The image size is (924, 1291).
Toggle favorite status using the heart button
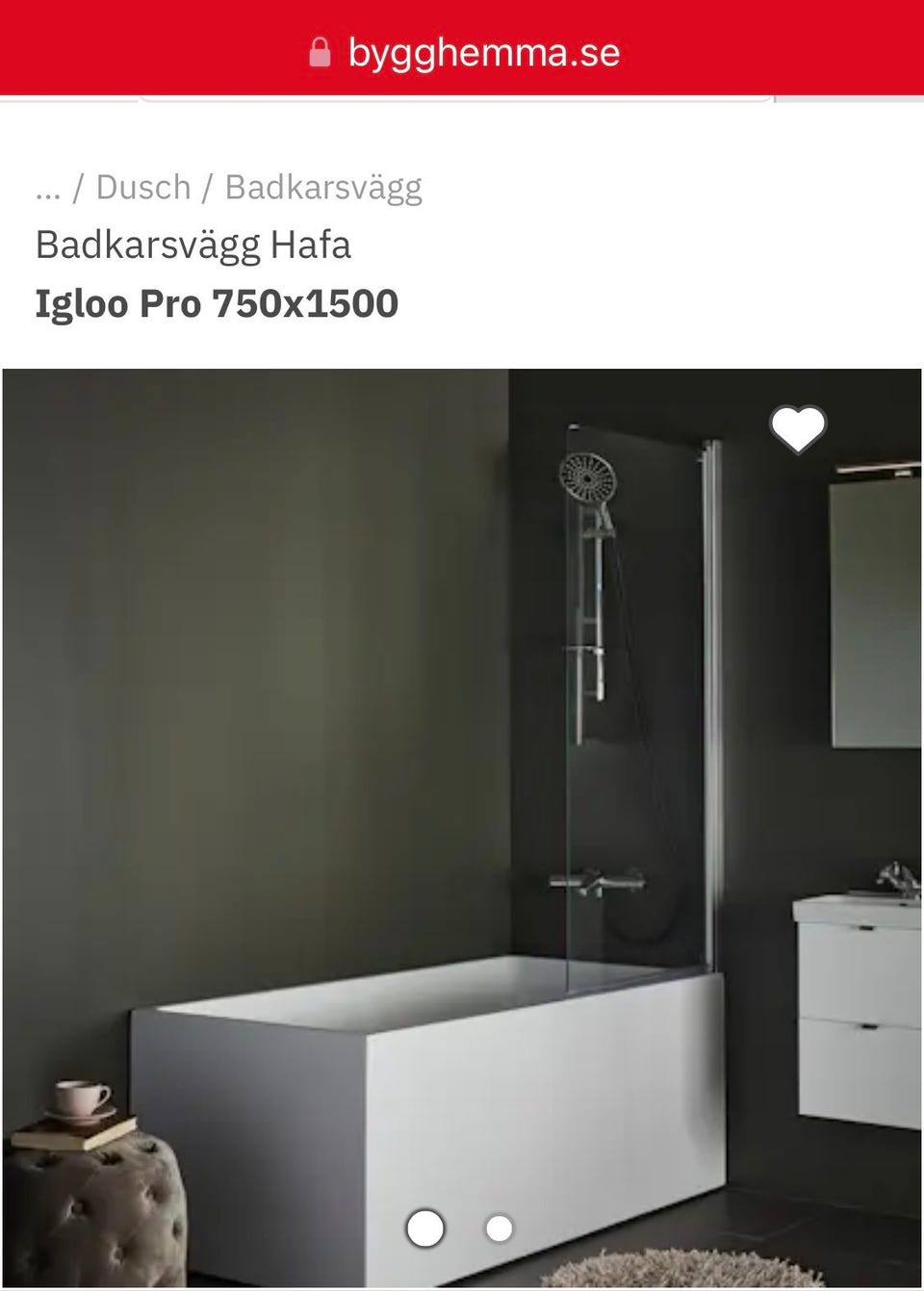pos(798,429)
